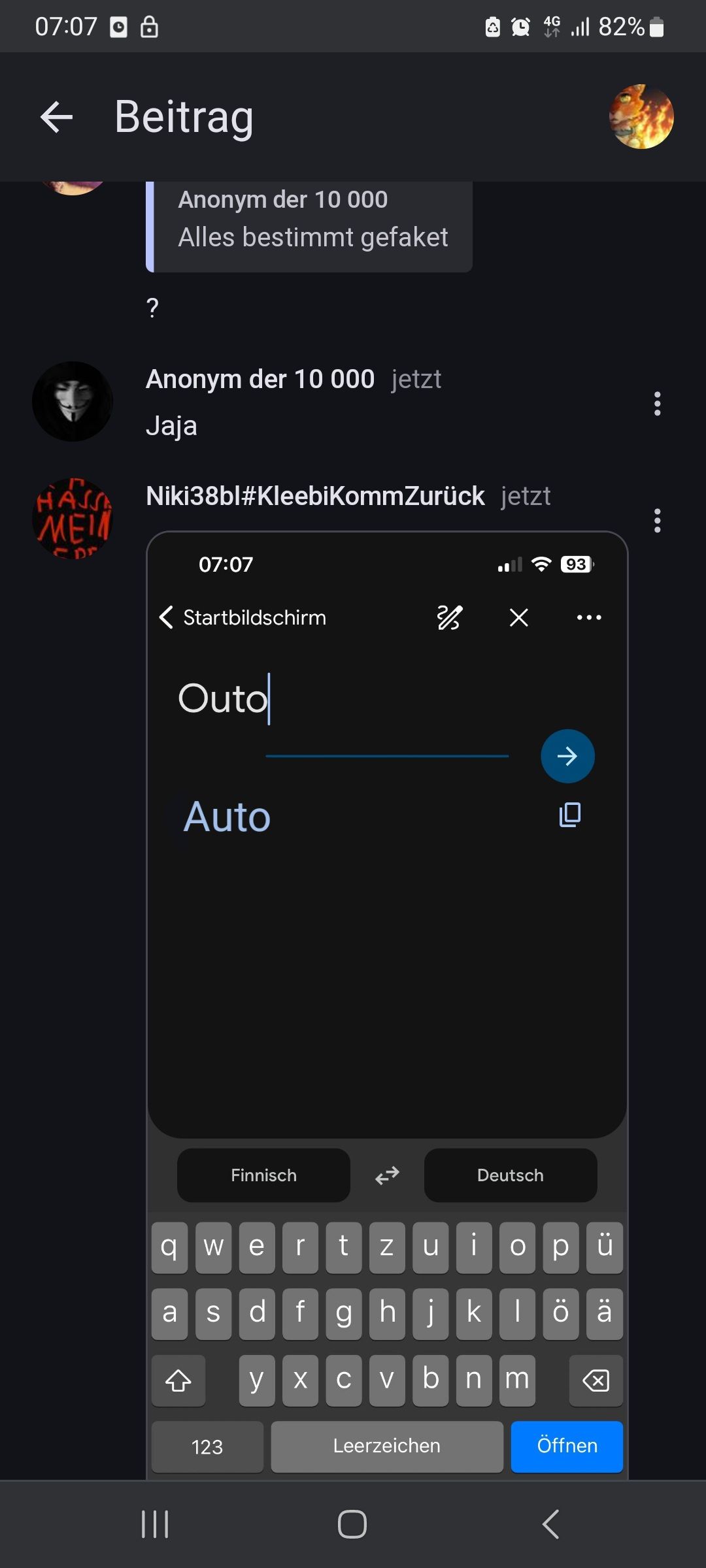Go to the home screen via navigation bar
The image size is (706, 1568).
(x=352, y=1524)
